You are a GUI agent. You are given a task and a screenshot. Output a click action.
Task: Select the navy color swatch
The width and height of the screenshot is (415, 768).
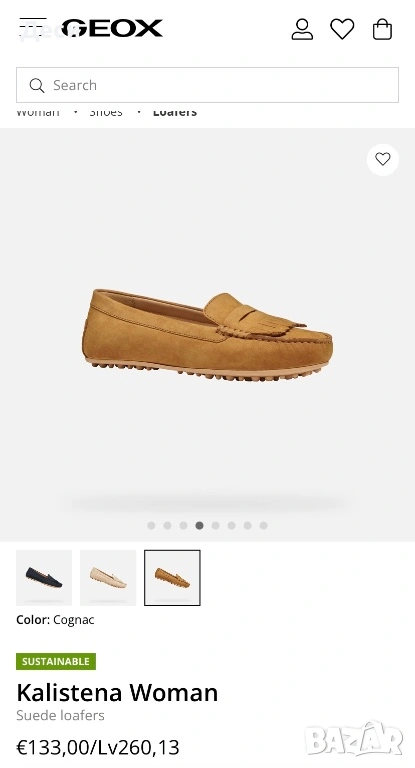44,577
